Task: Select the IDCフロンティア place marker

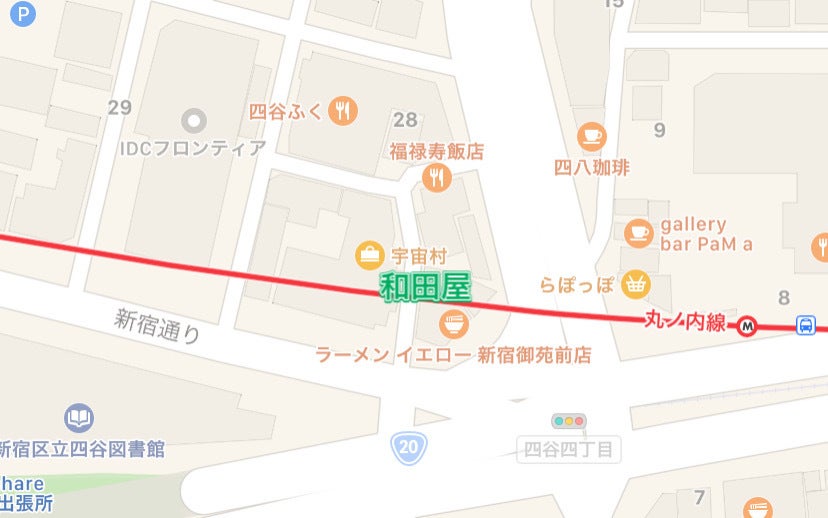Action: 193,121
